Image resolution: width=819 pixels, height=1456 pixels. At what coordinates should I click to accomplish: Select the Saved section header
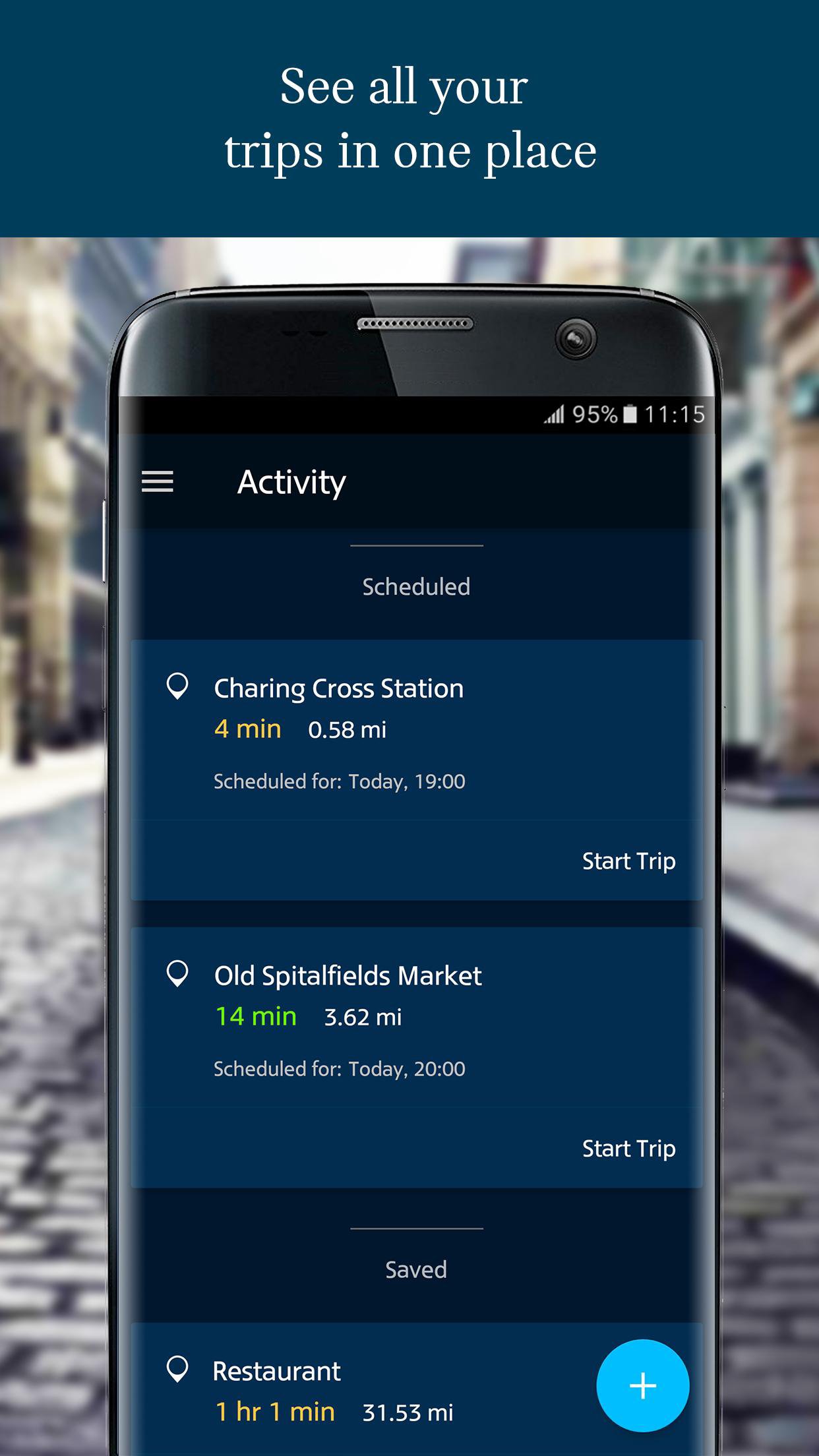pyautogui.click(x=416, y=1269)
